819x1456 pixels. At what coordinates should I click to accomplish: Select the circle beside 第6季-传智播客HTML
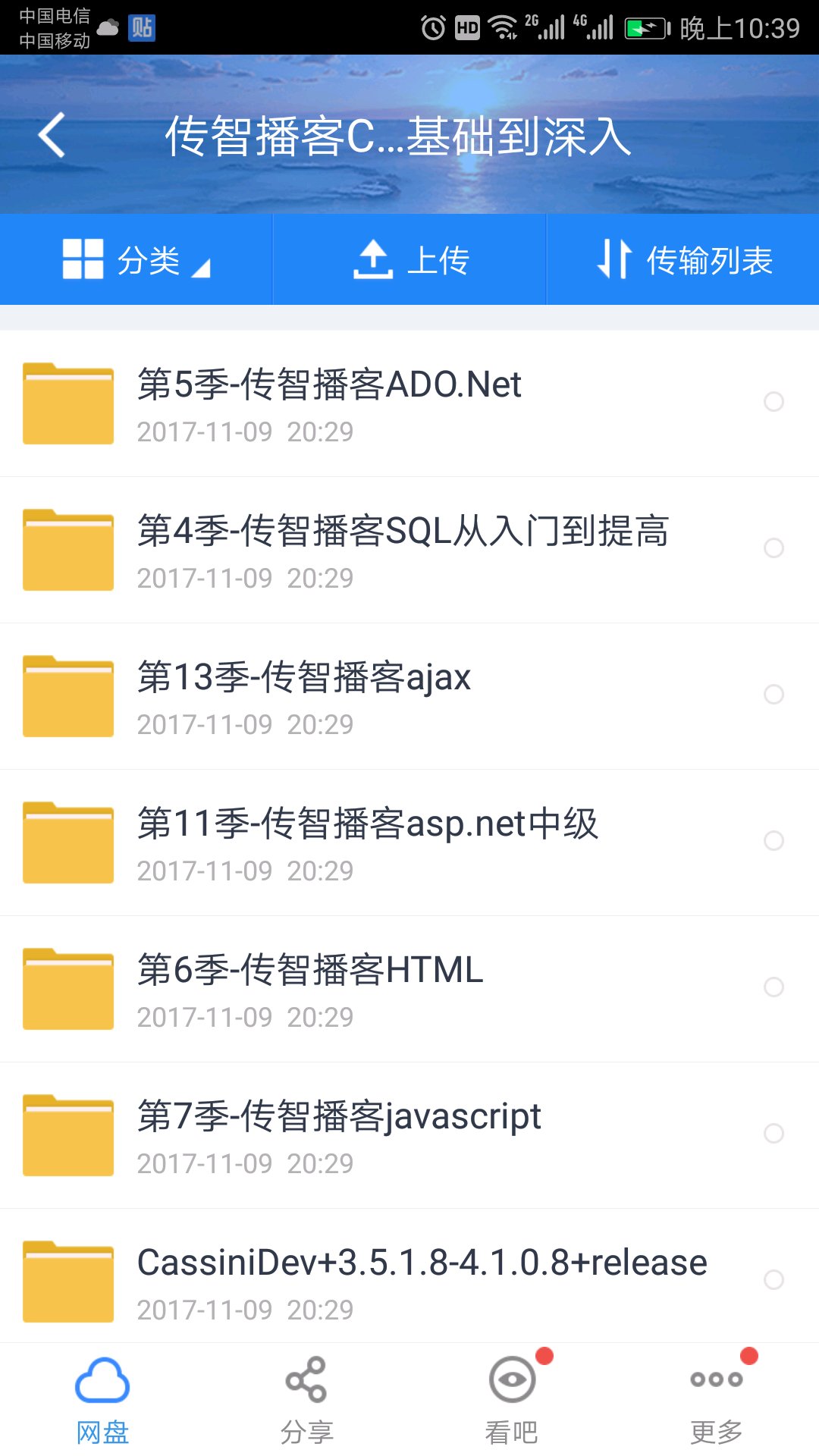click(773, 987)
